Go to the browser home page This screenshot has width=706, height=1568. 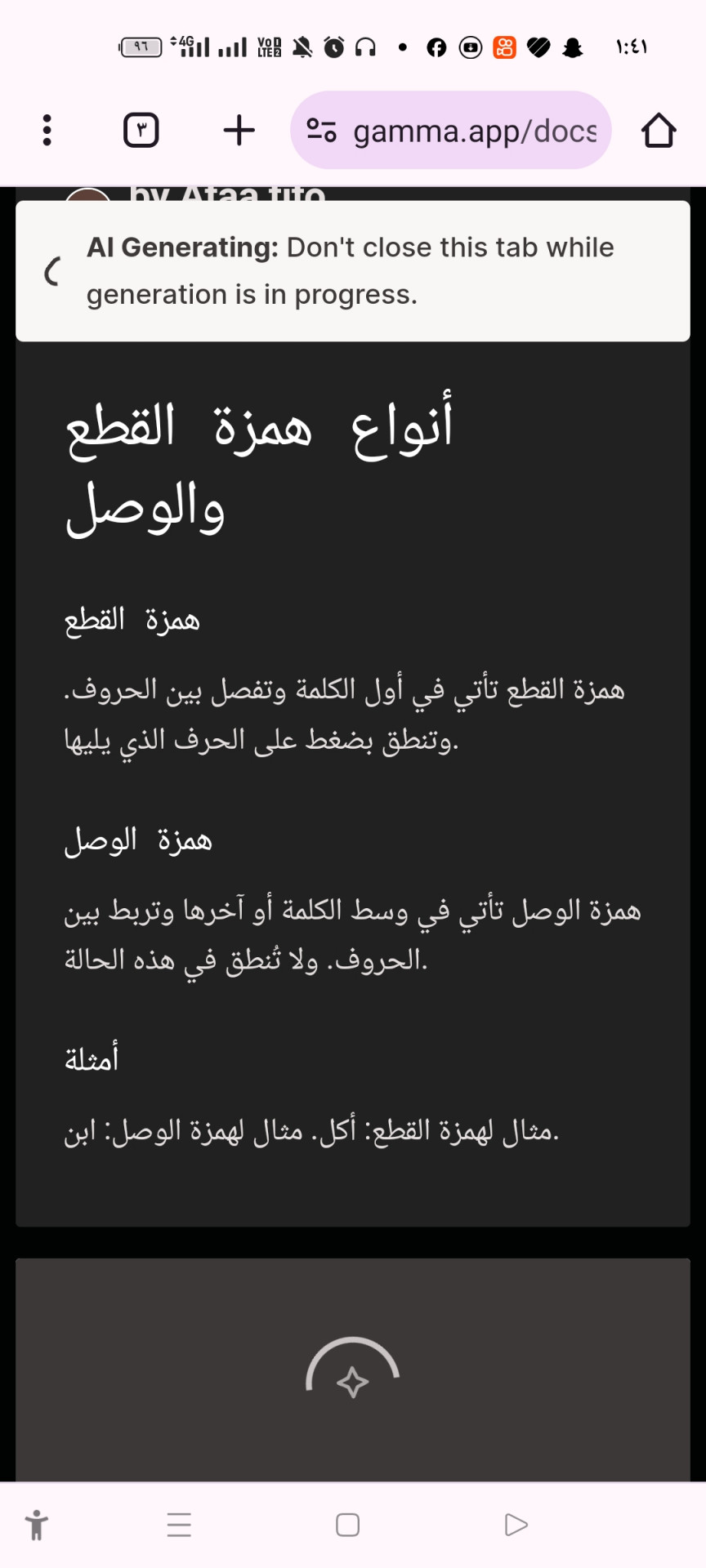pos(659,131)
